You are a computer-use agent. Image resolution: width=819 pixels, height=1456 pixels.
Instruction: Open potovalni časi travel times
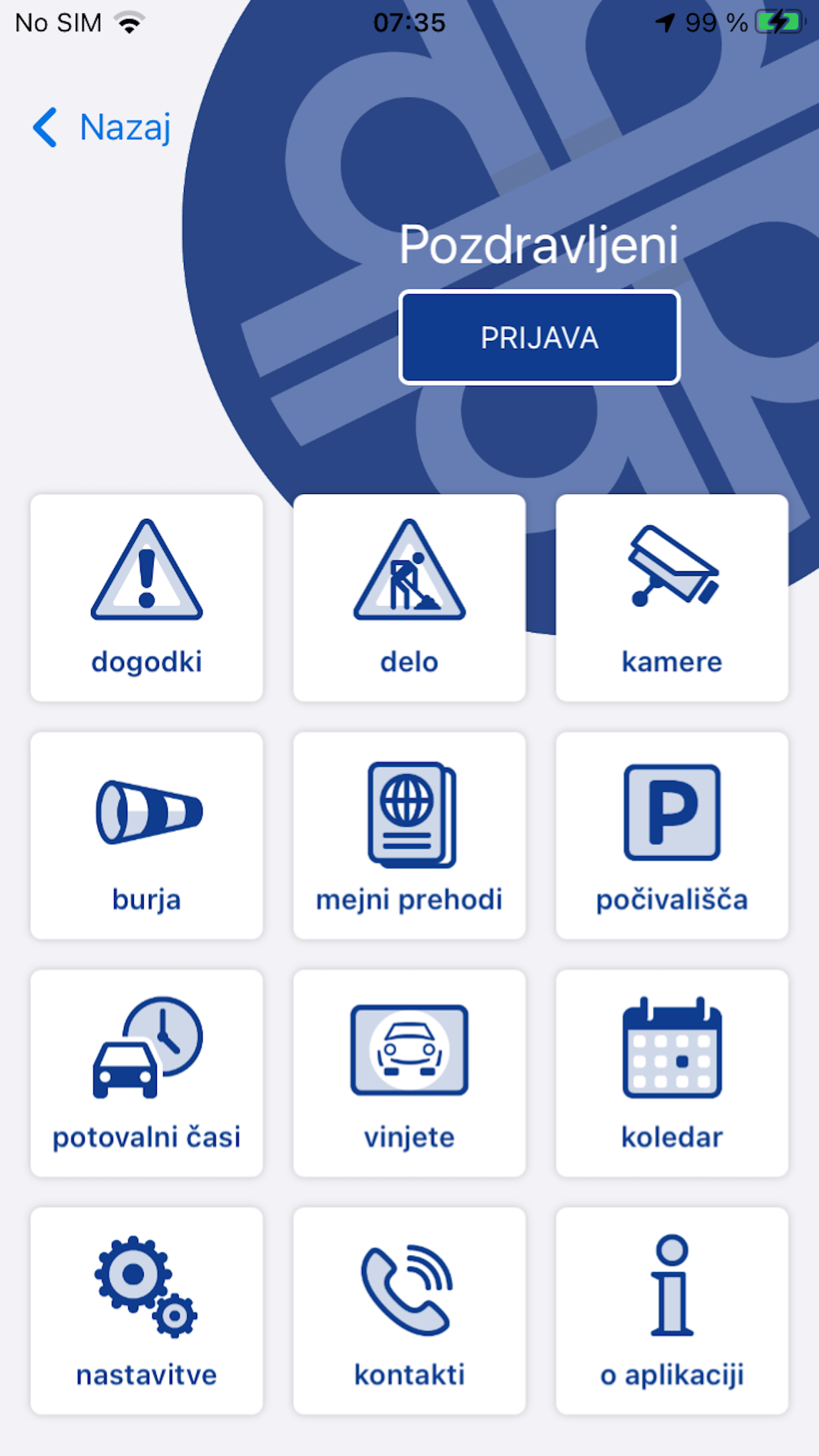[x=146, y=1074]
